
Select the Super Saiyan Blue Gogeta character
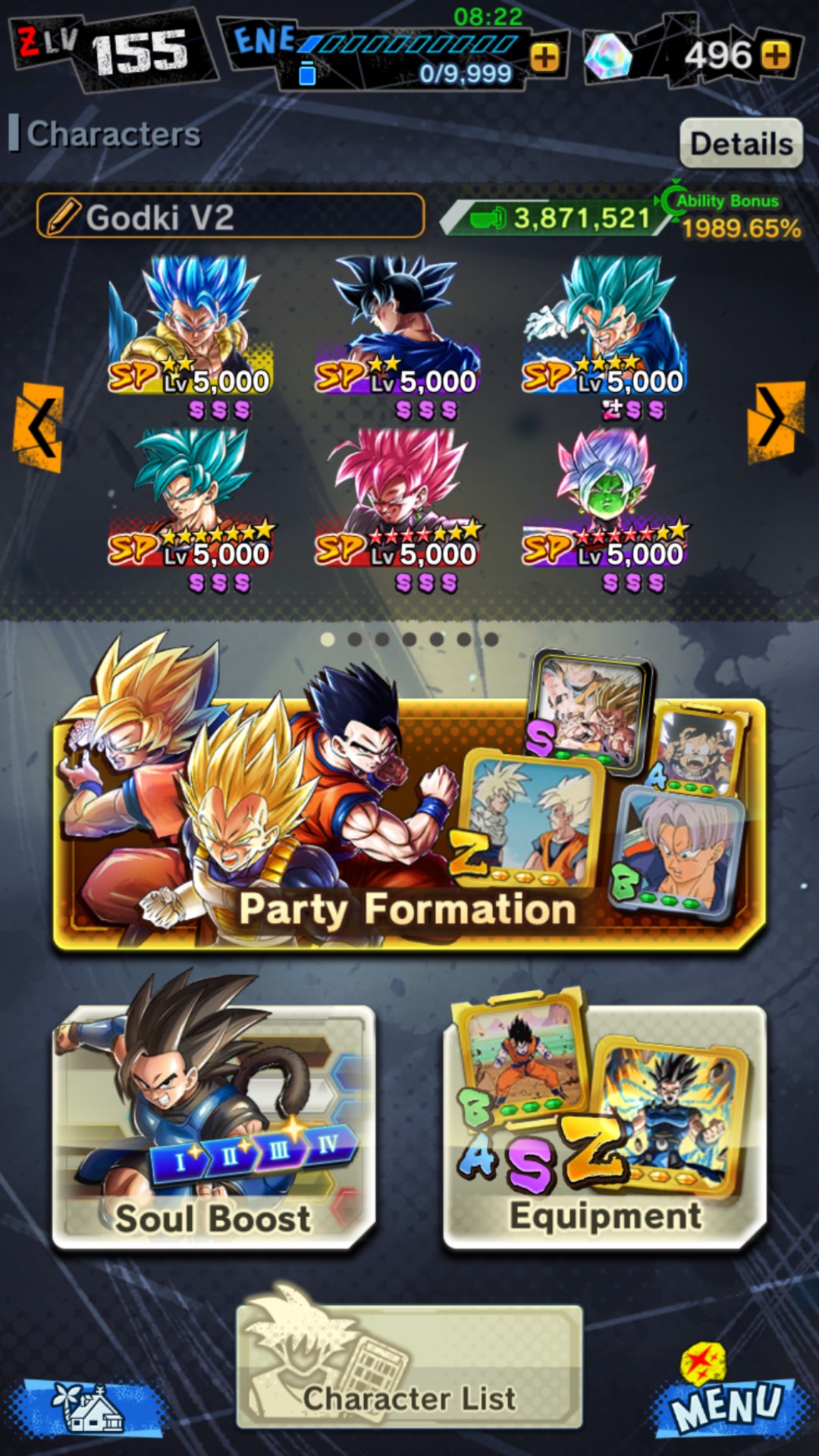pos(191,334)
